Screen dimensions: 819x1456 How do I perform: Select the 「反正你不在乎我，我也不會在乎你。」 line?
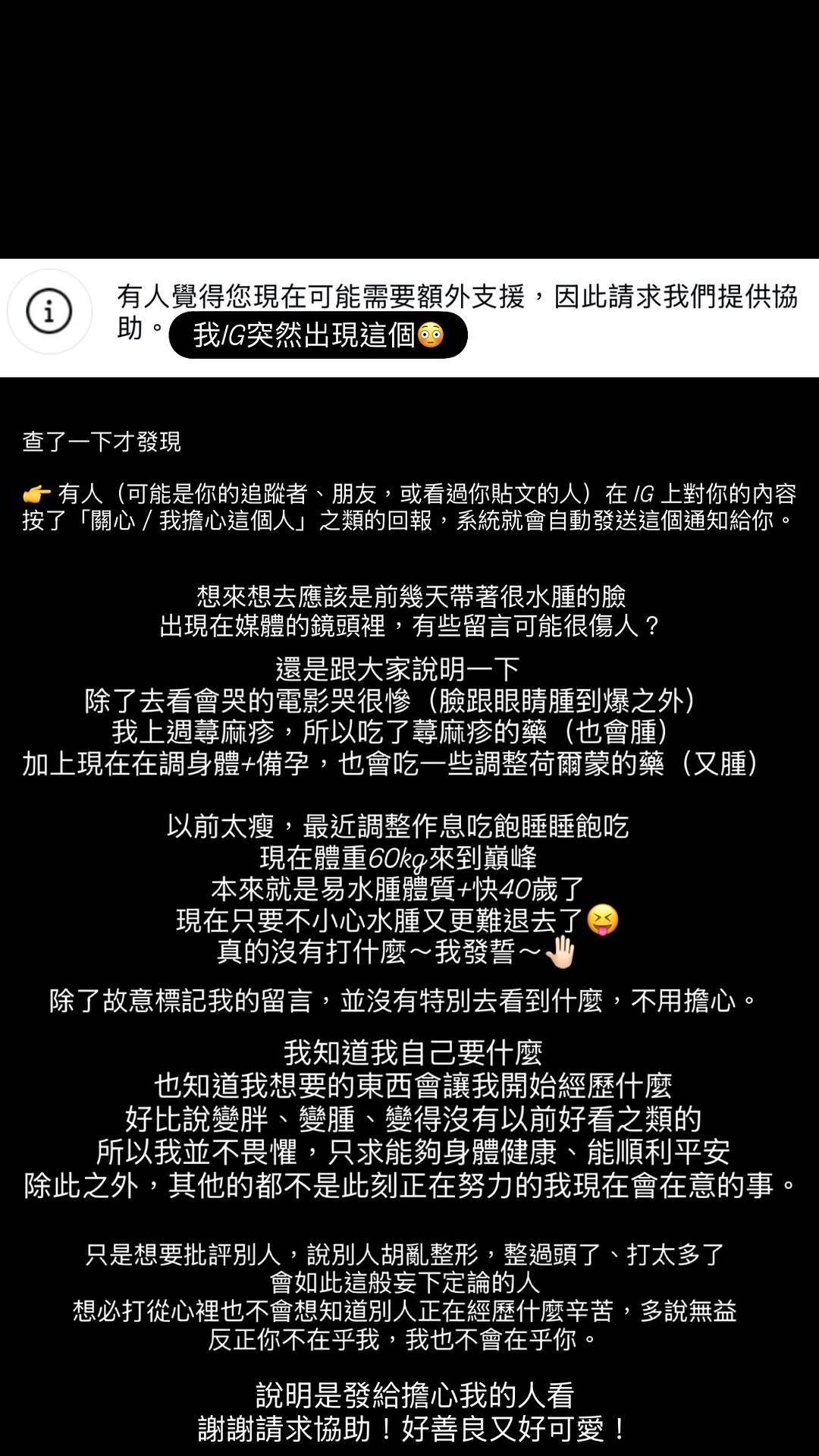(x=404, y=1338)
